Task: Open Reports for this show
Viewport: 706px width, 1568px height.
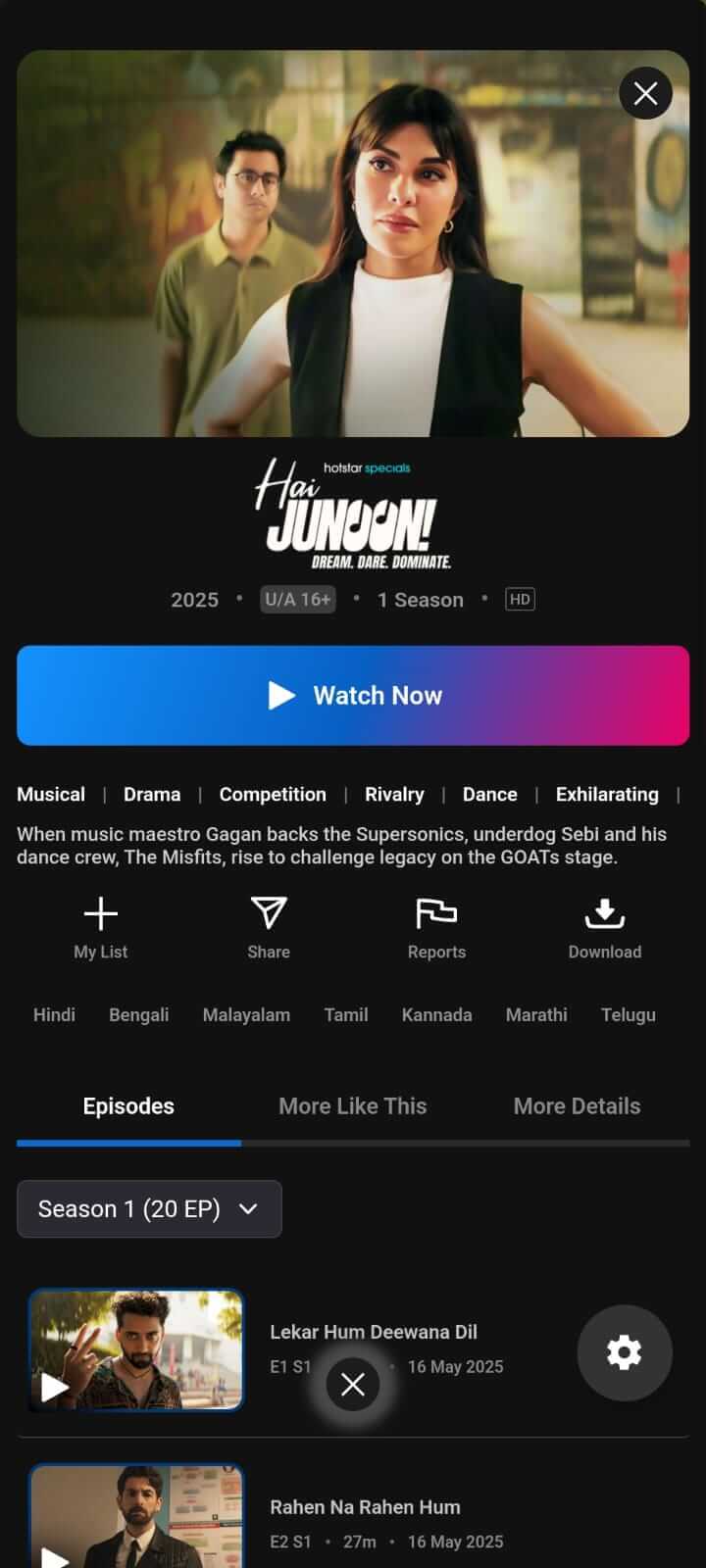Action: 436,926
